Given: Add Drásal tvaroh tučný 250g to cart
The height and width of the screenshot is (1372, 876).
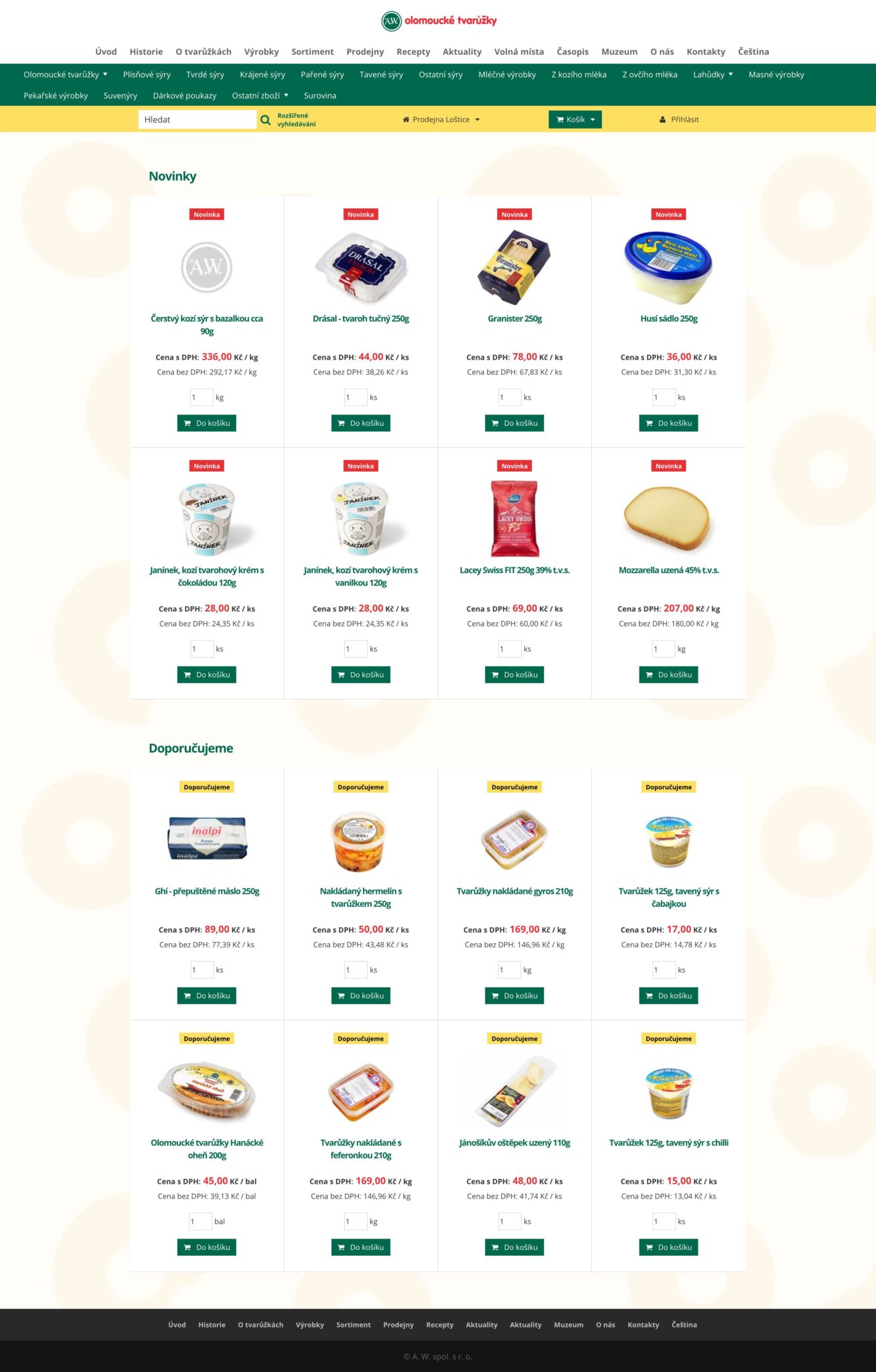Looking at the screenshot, I should [x=360, y=423].
